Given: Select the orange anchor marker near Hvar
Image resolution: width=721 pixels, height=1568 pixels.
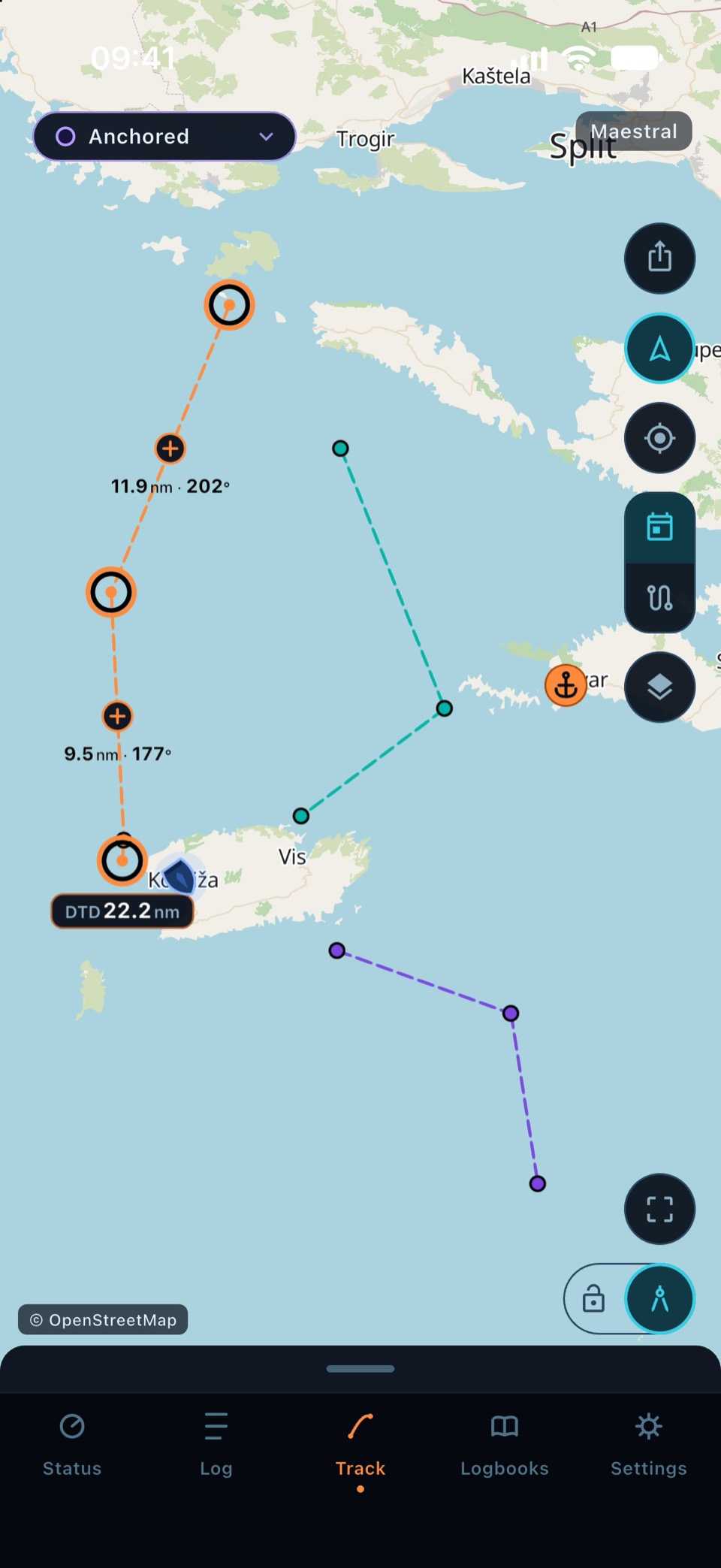Looking at the screenshot, I should (x=566, y=685).
